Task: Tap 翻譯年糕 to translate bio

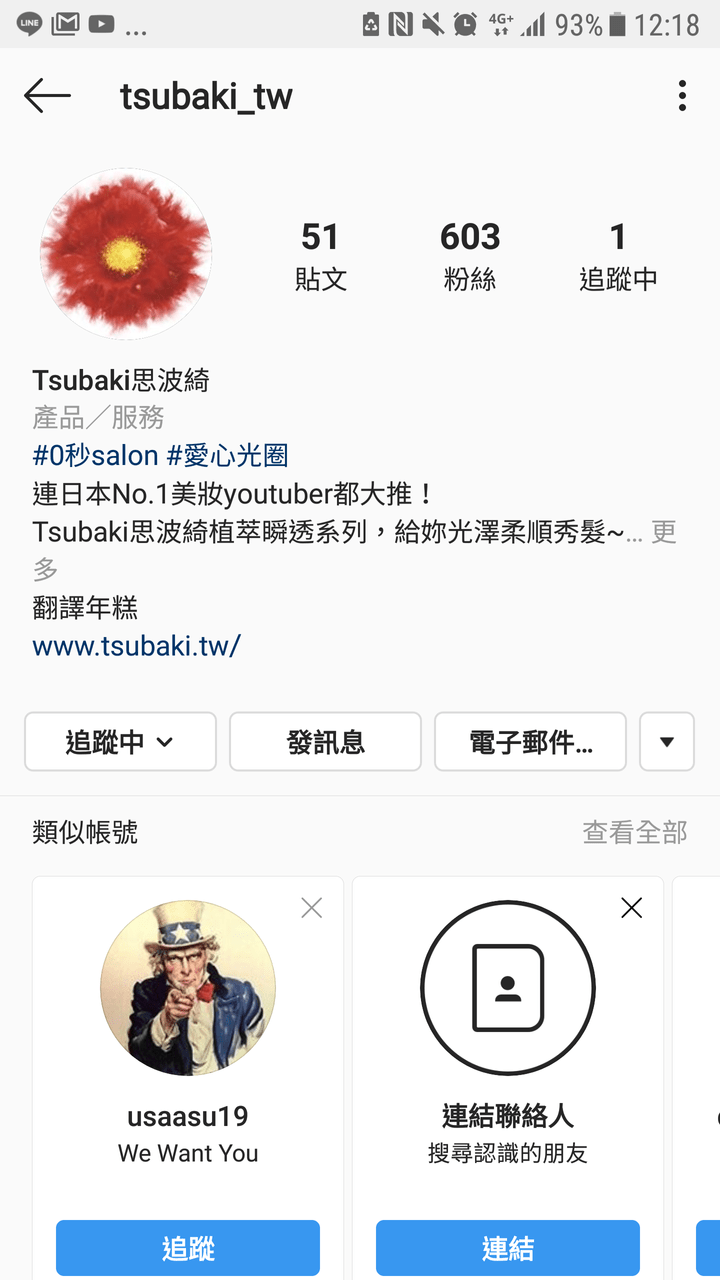Action: point(85,608)
